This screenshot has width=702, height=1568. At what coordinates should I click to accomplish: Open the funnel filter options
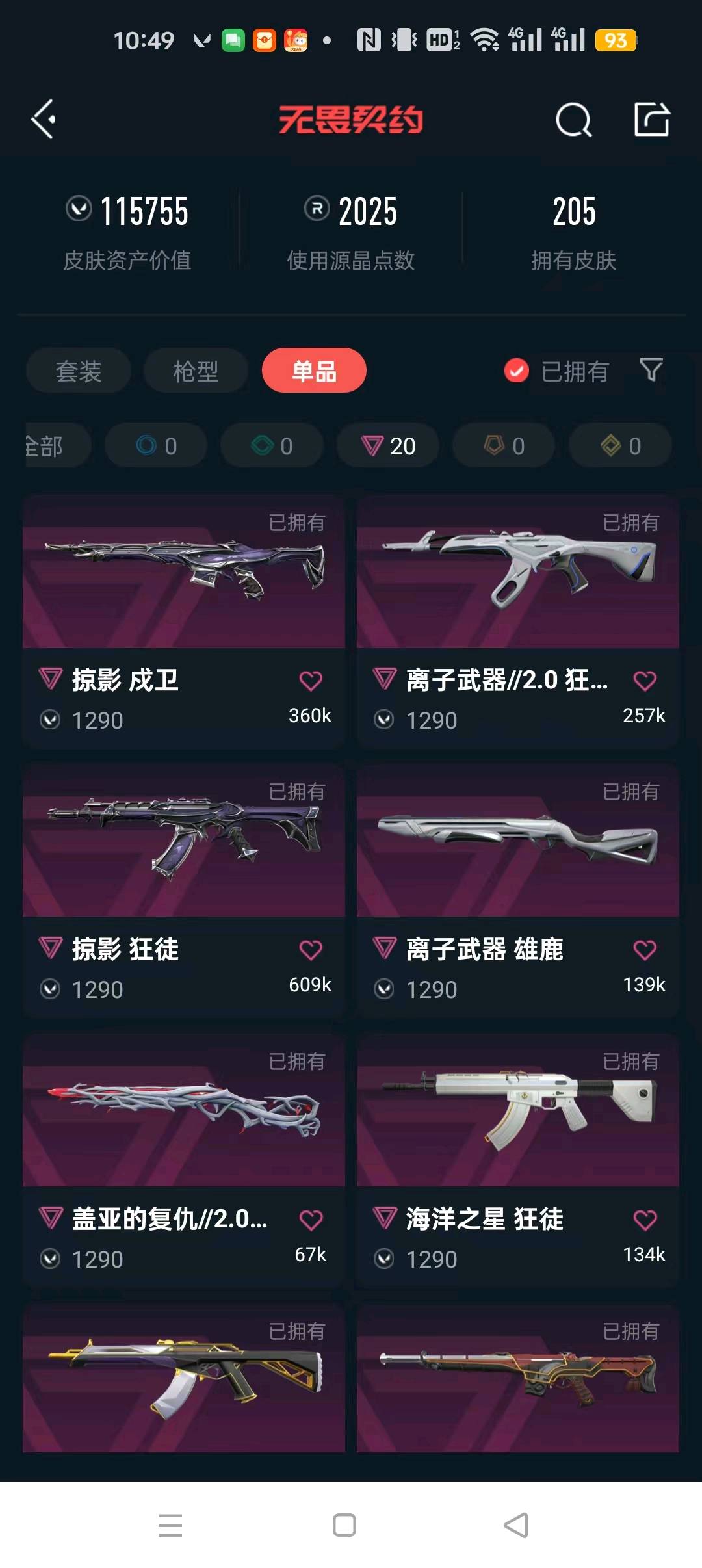click(x=651, y=370)
